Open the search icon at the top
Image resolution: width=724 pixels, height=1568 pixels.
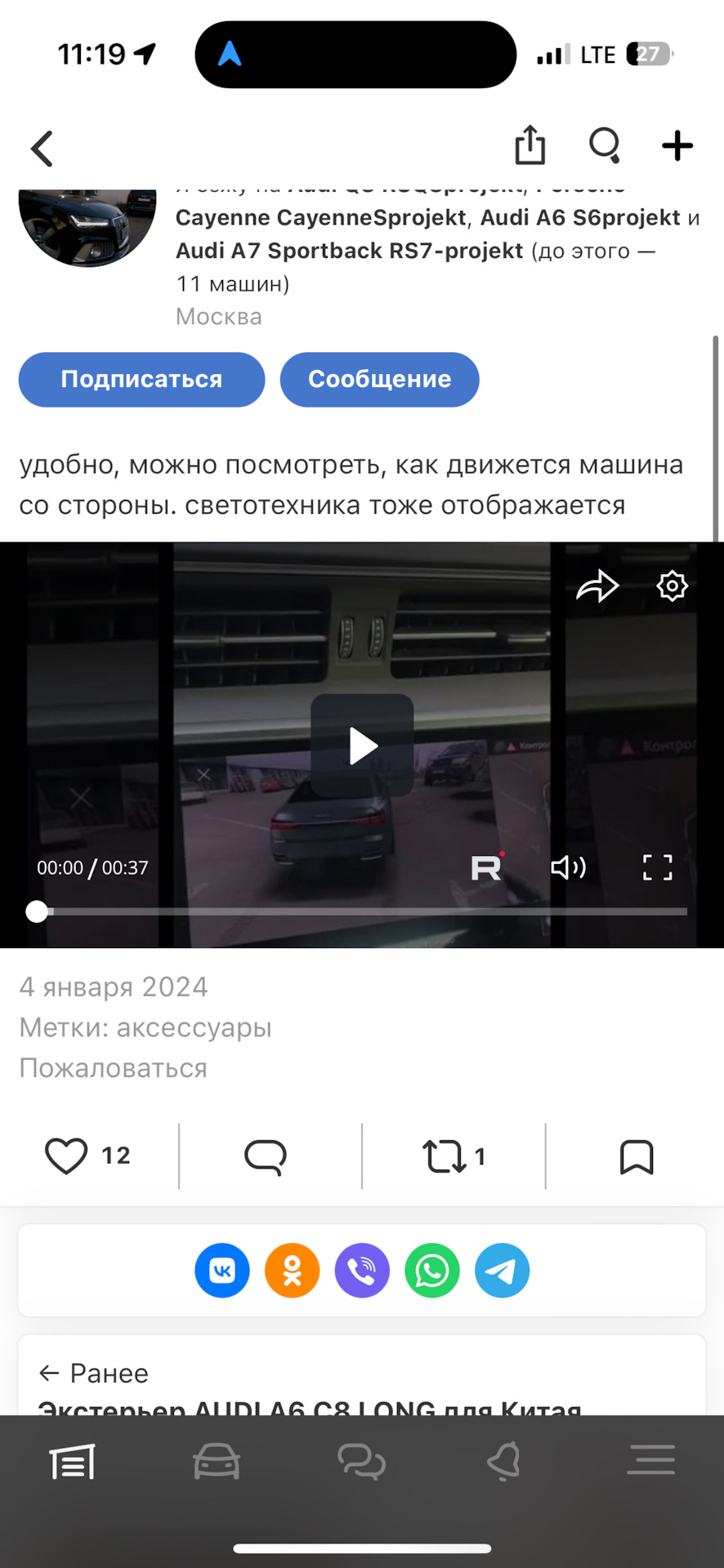(x=605, y=146)
